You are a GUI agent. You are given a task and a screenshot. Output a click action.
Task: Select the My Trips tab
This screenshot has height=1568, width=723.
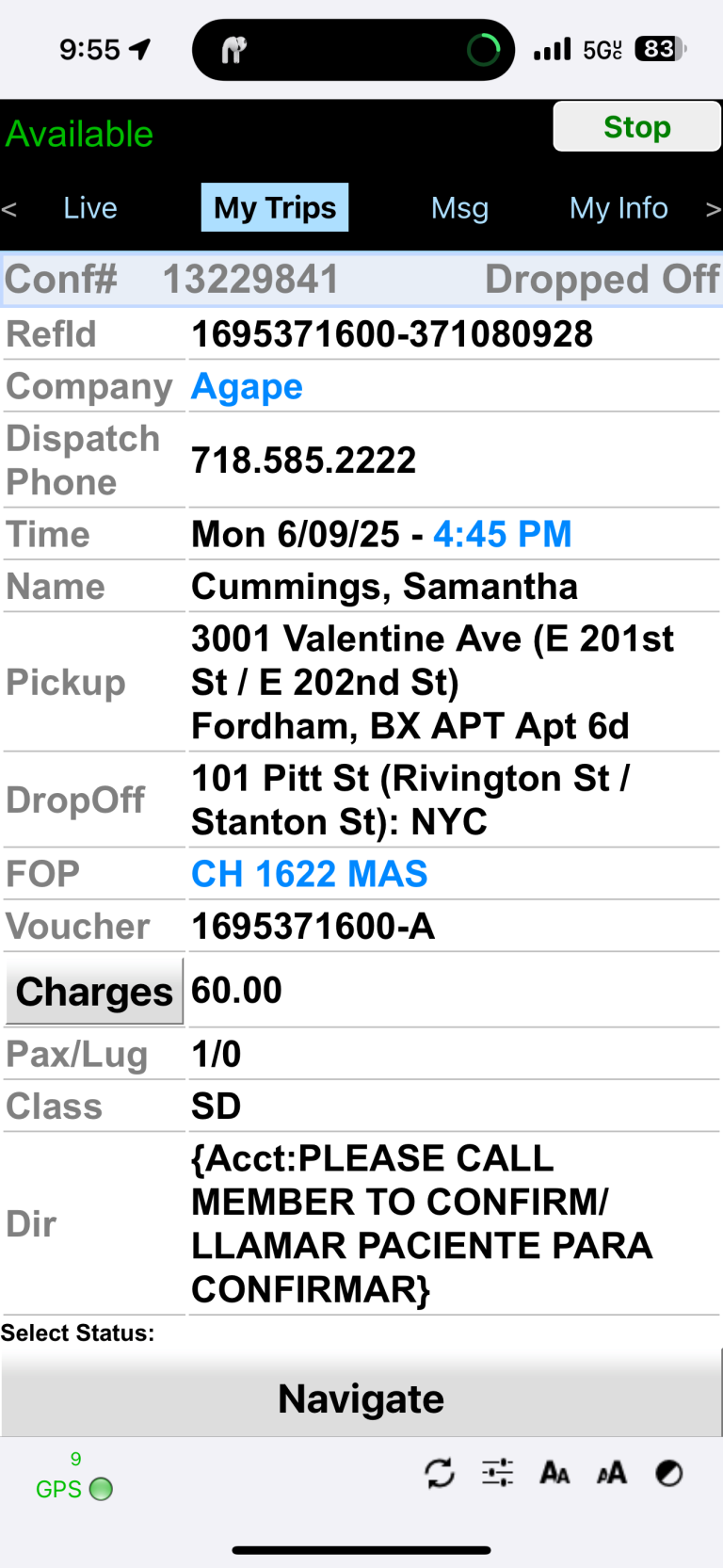point(275,207)
